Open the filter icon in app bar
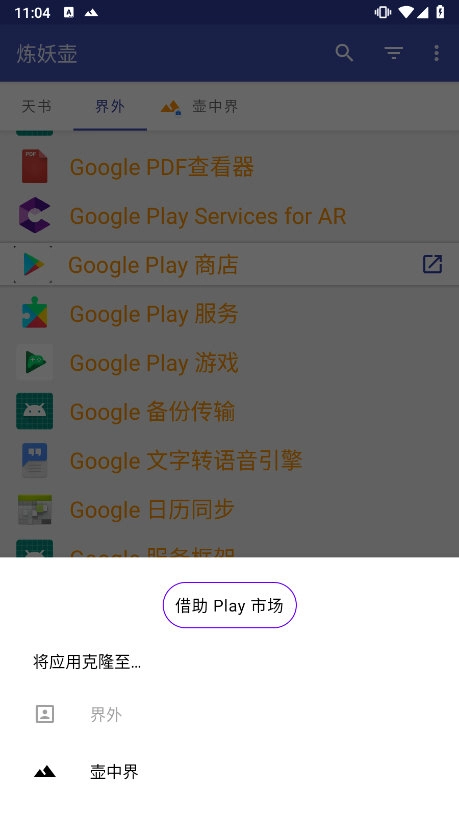The height and width of the screenshot is (816, 459). tap(393, 53)
